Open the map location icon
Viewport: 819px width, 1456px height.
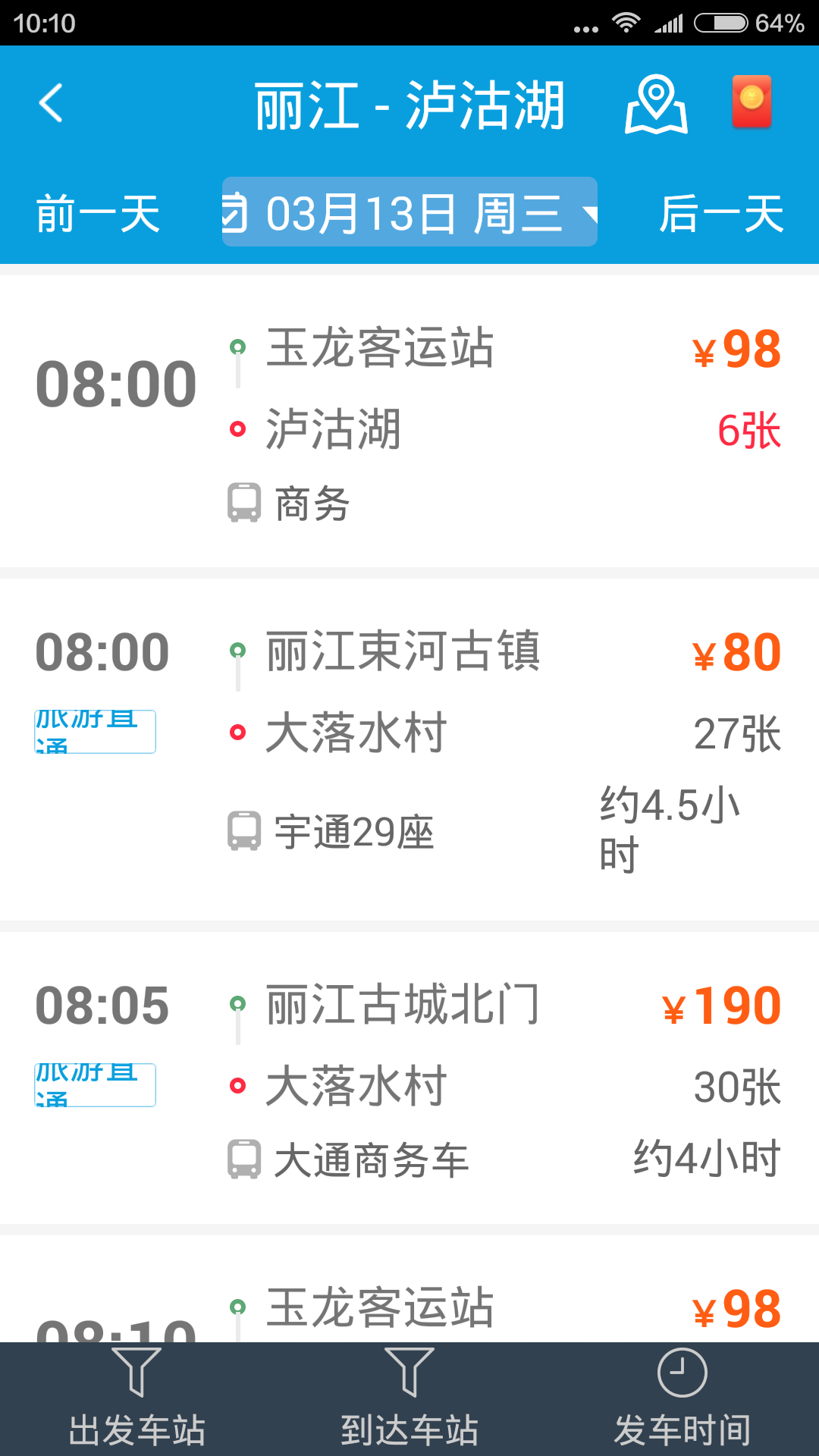pos(656,105)
